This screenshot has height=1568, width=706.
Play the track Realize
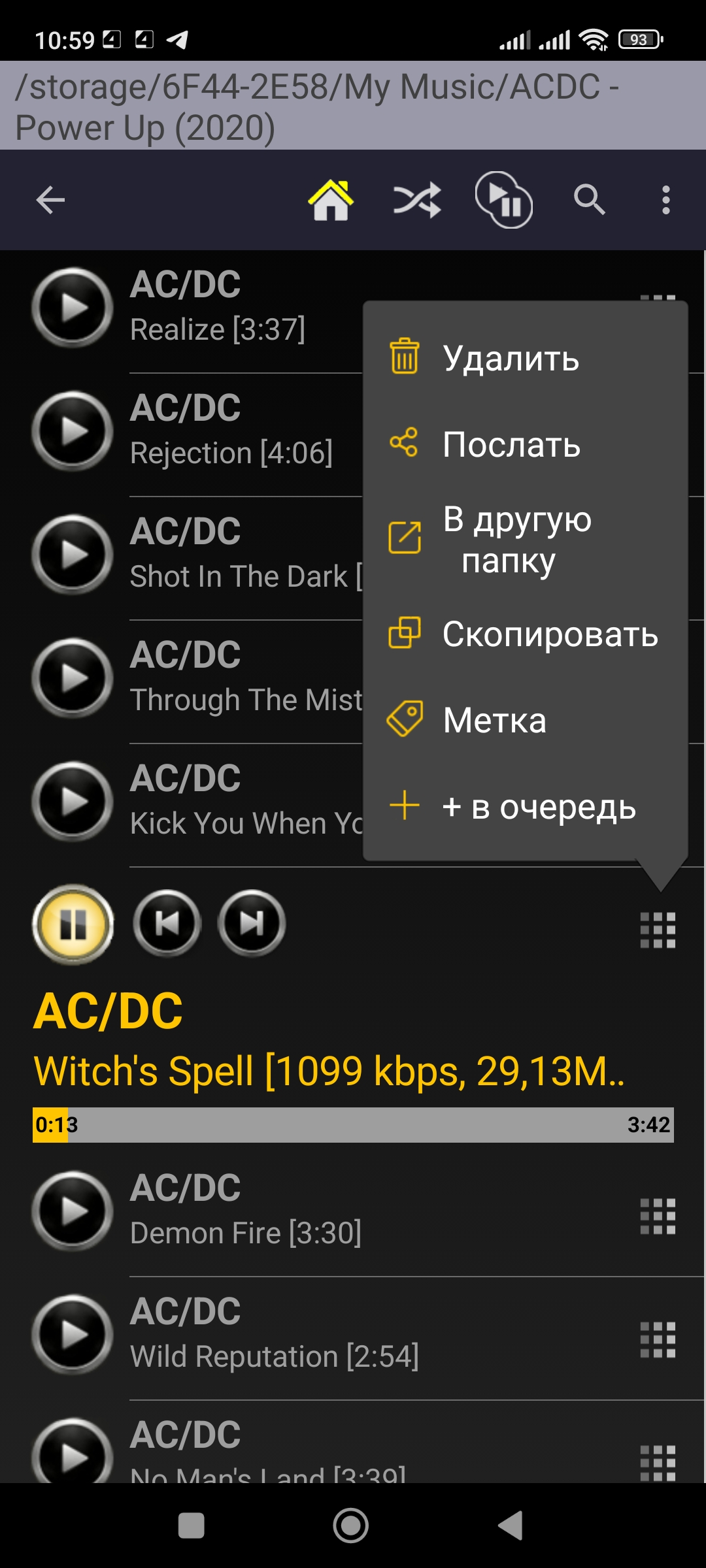[x=73, y=307]
